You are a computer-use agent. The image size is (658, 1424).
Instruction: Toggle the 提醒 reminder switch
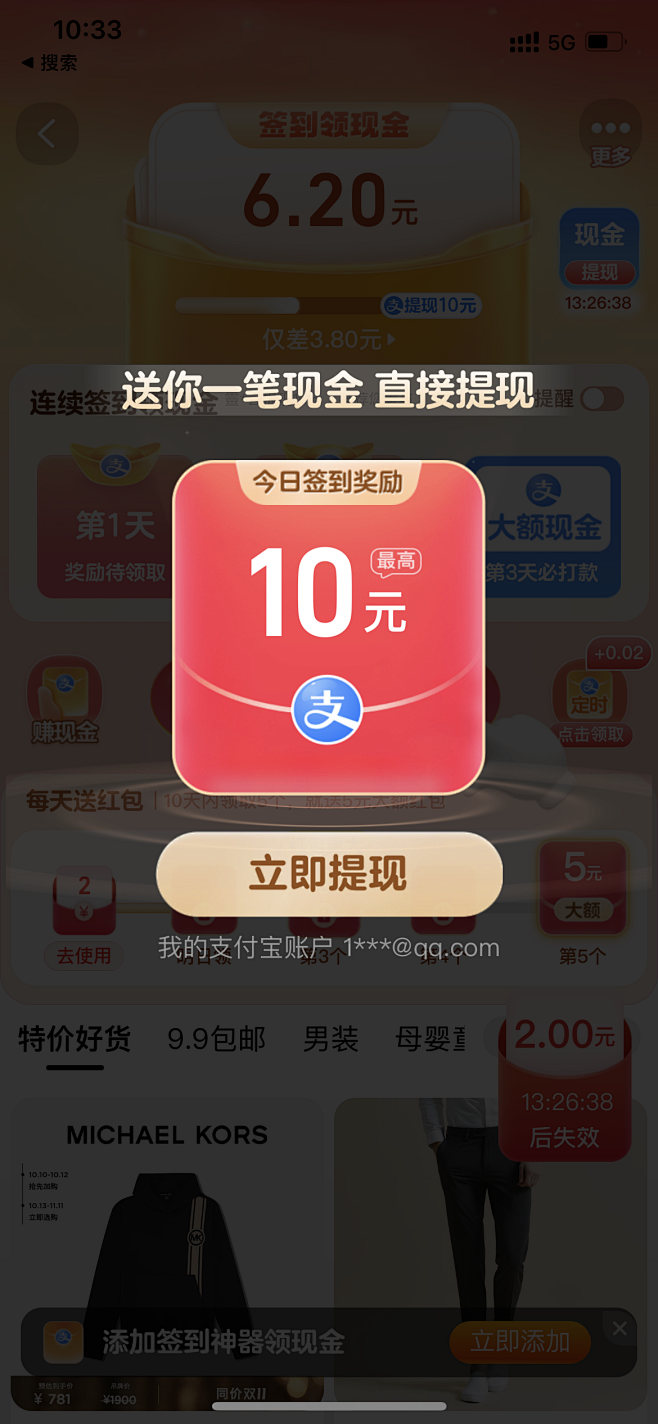[x=602, y=399]
